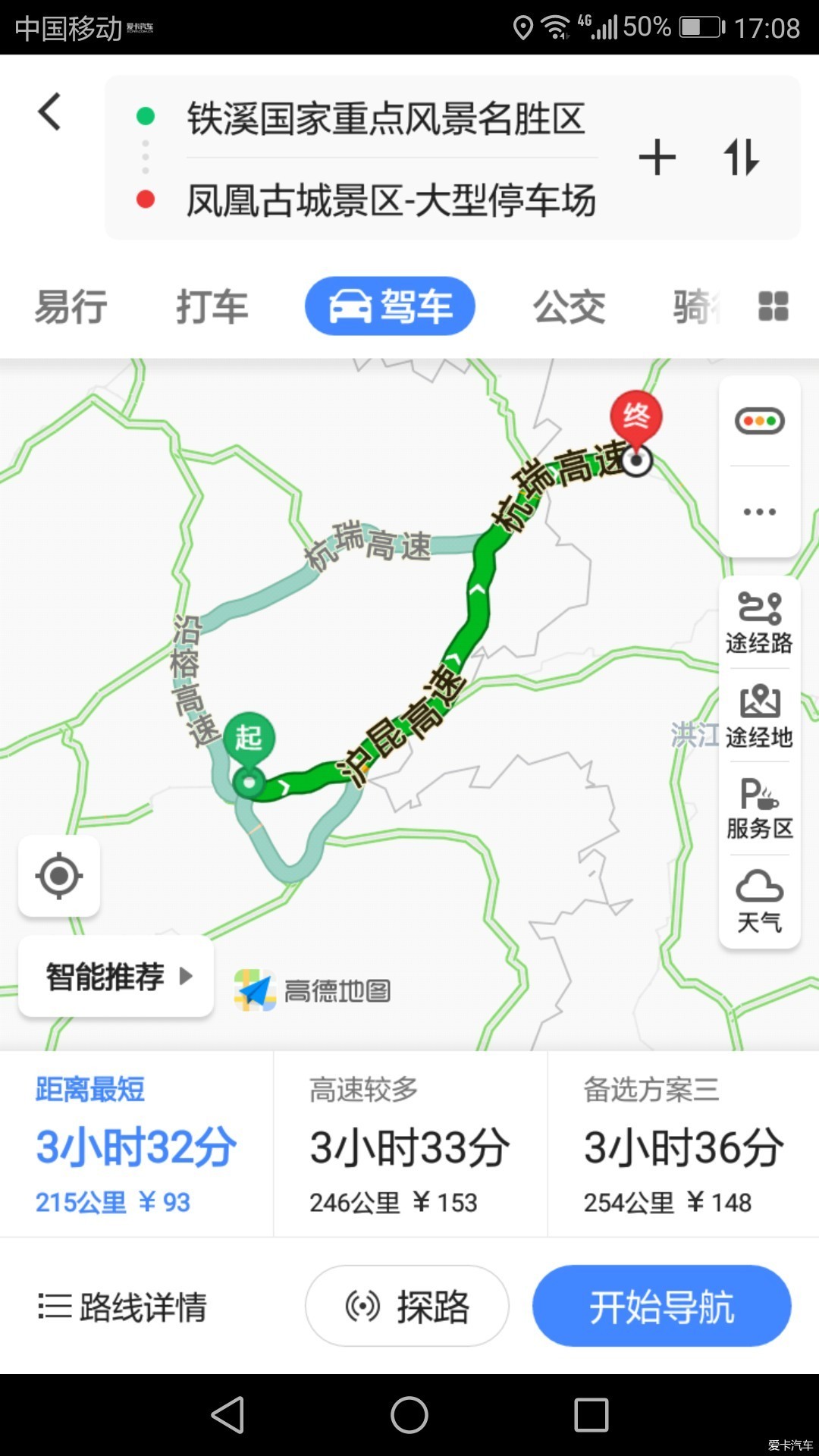
Task: Edit the destination 凤凰古城景区-大型停车场
Action: pyautogui.click(x=391, y=200)
